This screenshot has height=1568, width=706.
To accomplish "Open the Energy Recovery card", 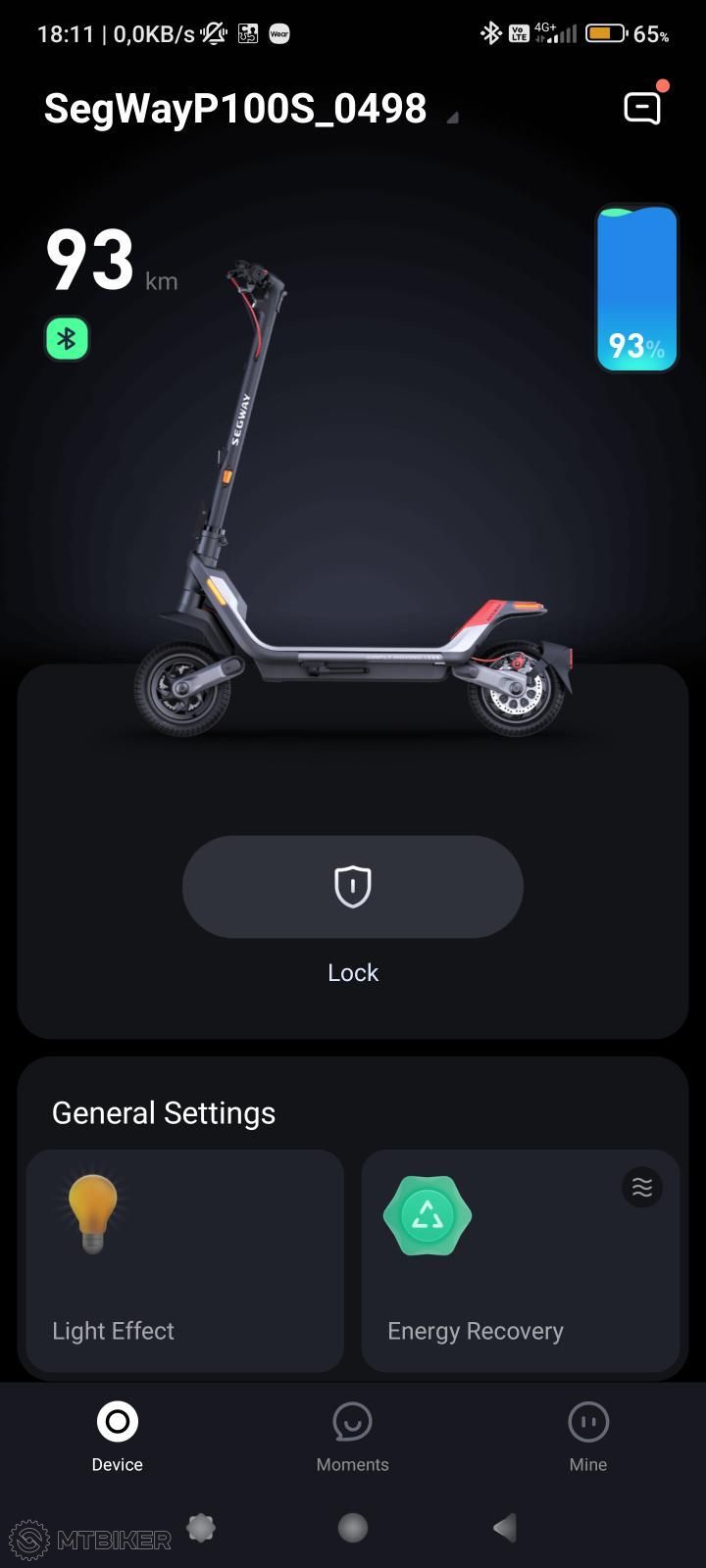I will (x=521, y=1260).
